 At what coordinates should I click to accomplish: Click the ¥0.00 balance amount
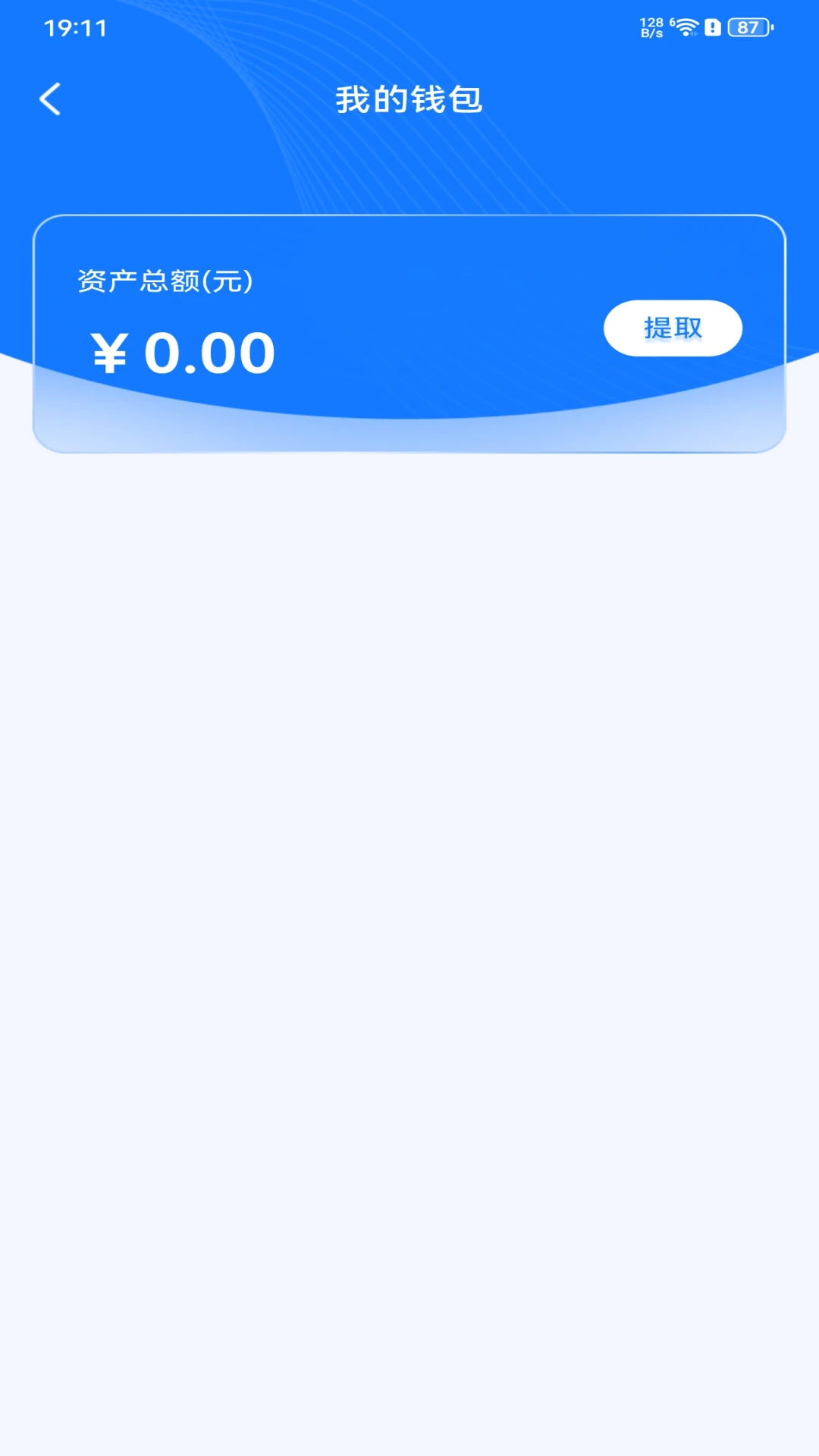(182, 352)
